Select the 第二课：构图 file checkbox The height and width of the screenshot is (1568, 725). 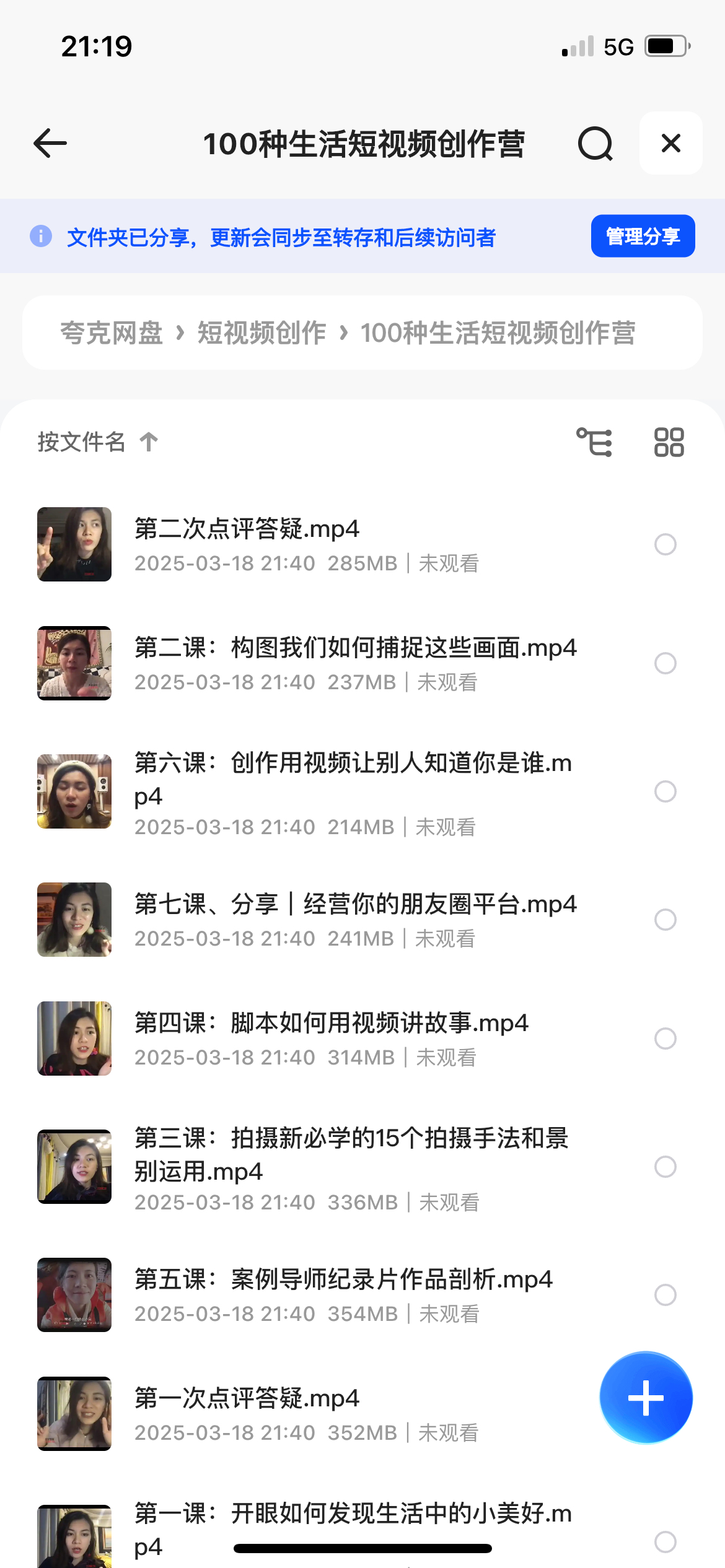tap(665, 663)
